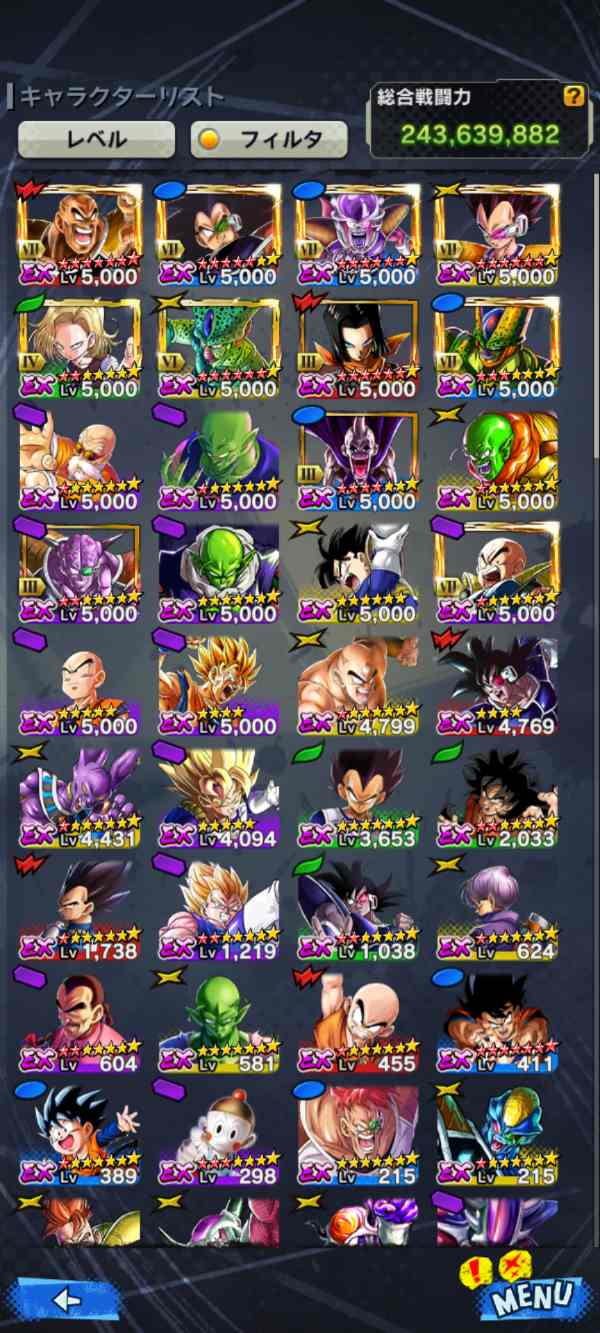This screenshot has width=600, height=1333.
Task: Choose the Vegeta card at Lv 3,653
Action: [x=358, y=795]
